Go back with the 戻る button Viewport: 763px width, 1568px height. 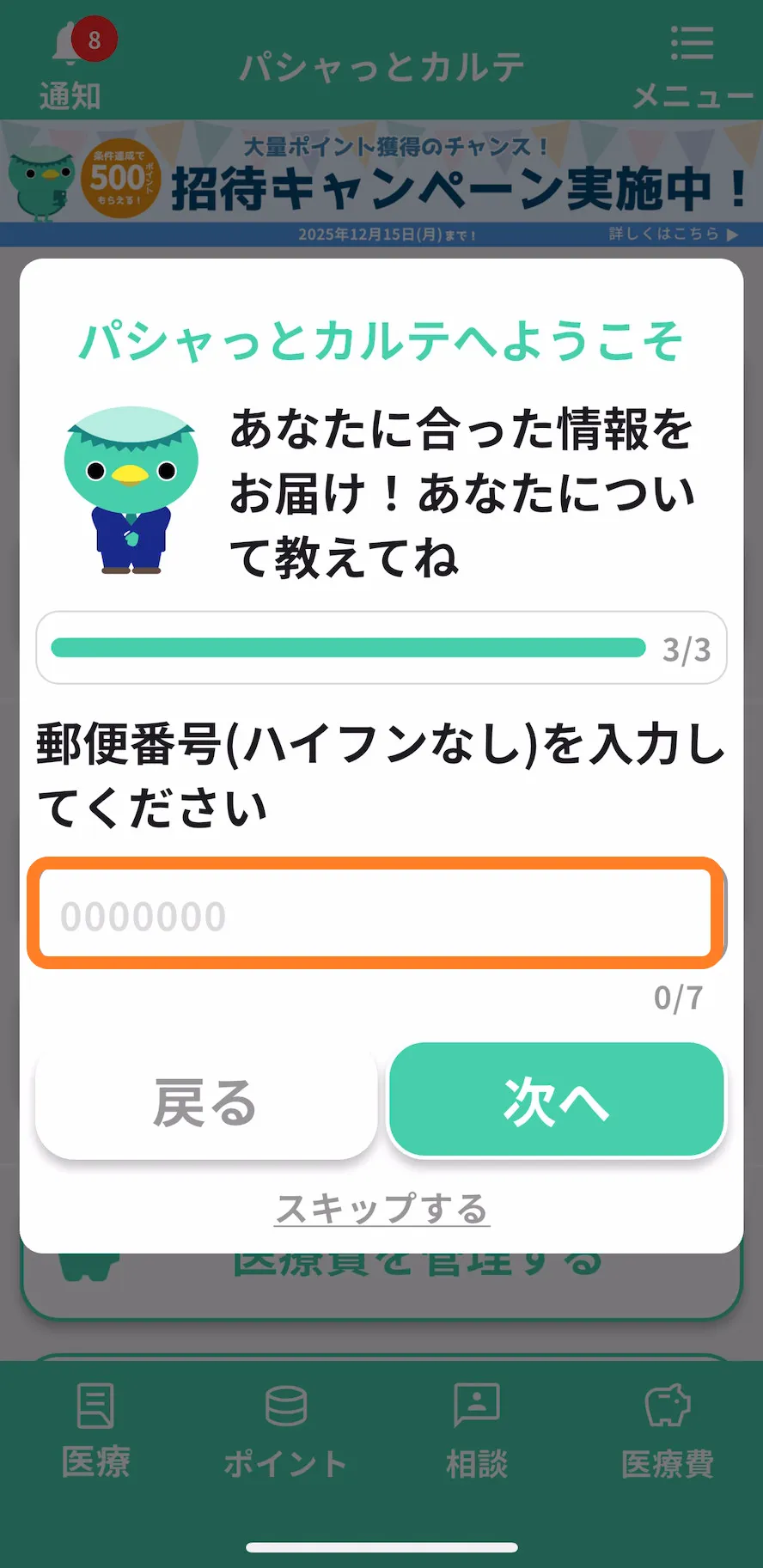click(x=206, y=1101)
